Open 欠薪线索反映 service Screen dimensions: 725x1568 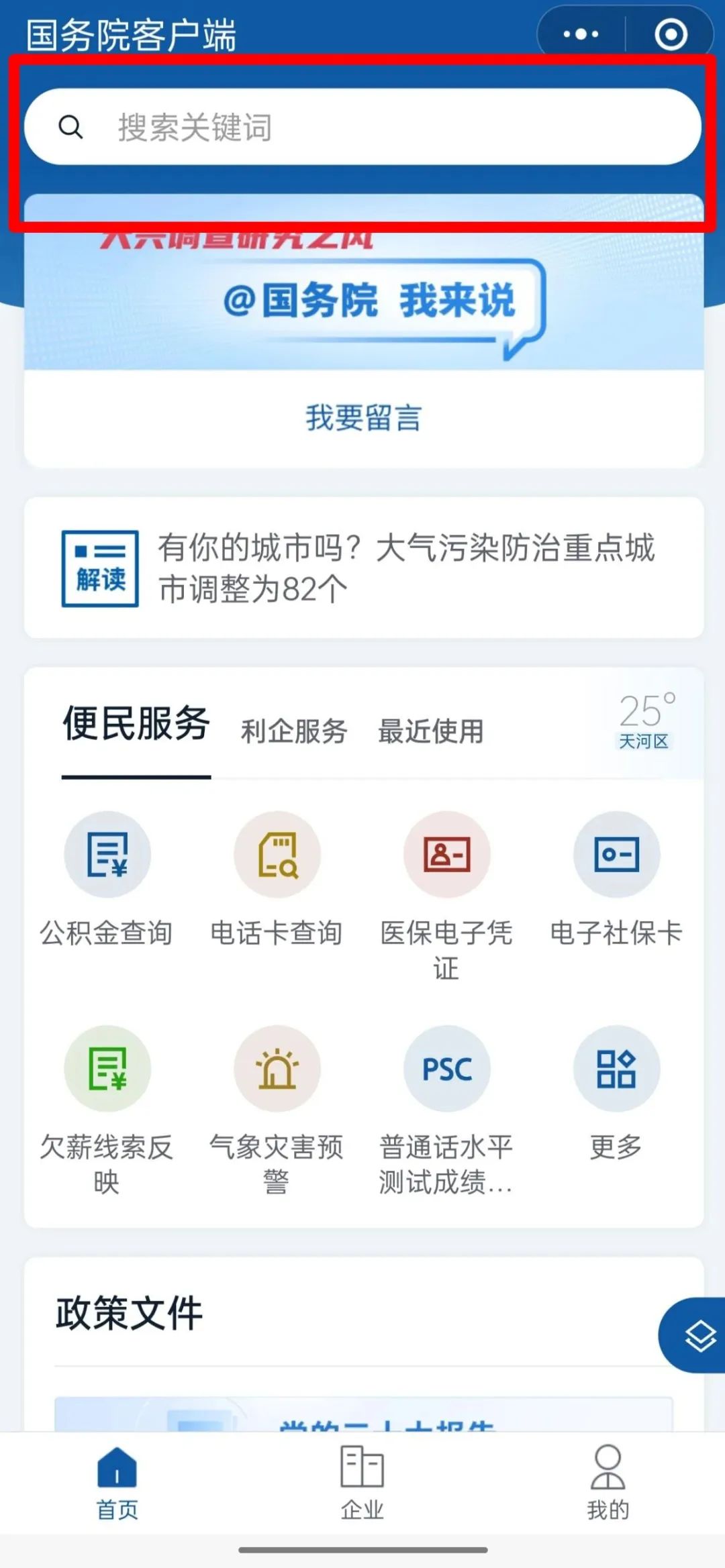[x=107, y=1111]
